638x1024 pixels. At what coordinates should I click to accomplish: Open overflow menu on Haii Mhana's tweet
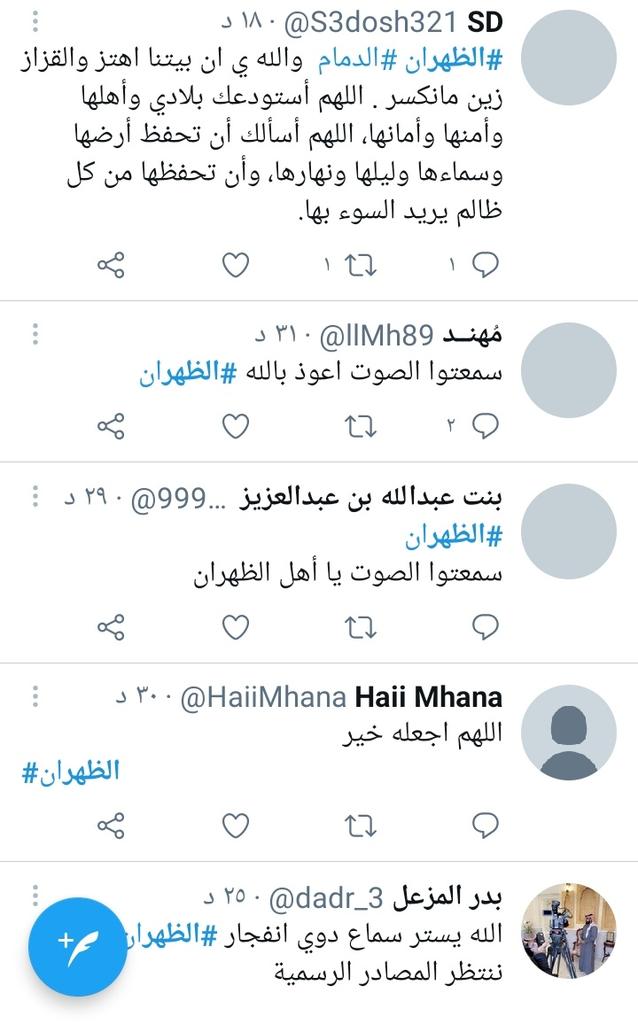(x=34, y=696)
